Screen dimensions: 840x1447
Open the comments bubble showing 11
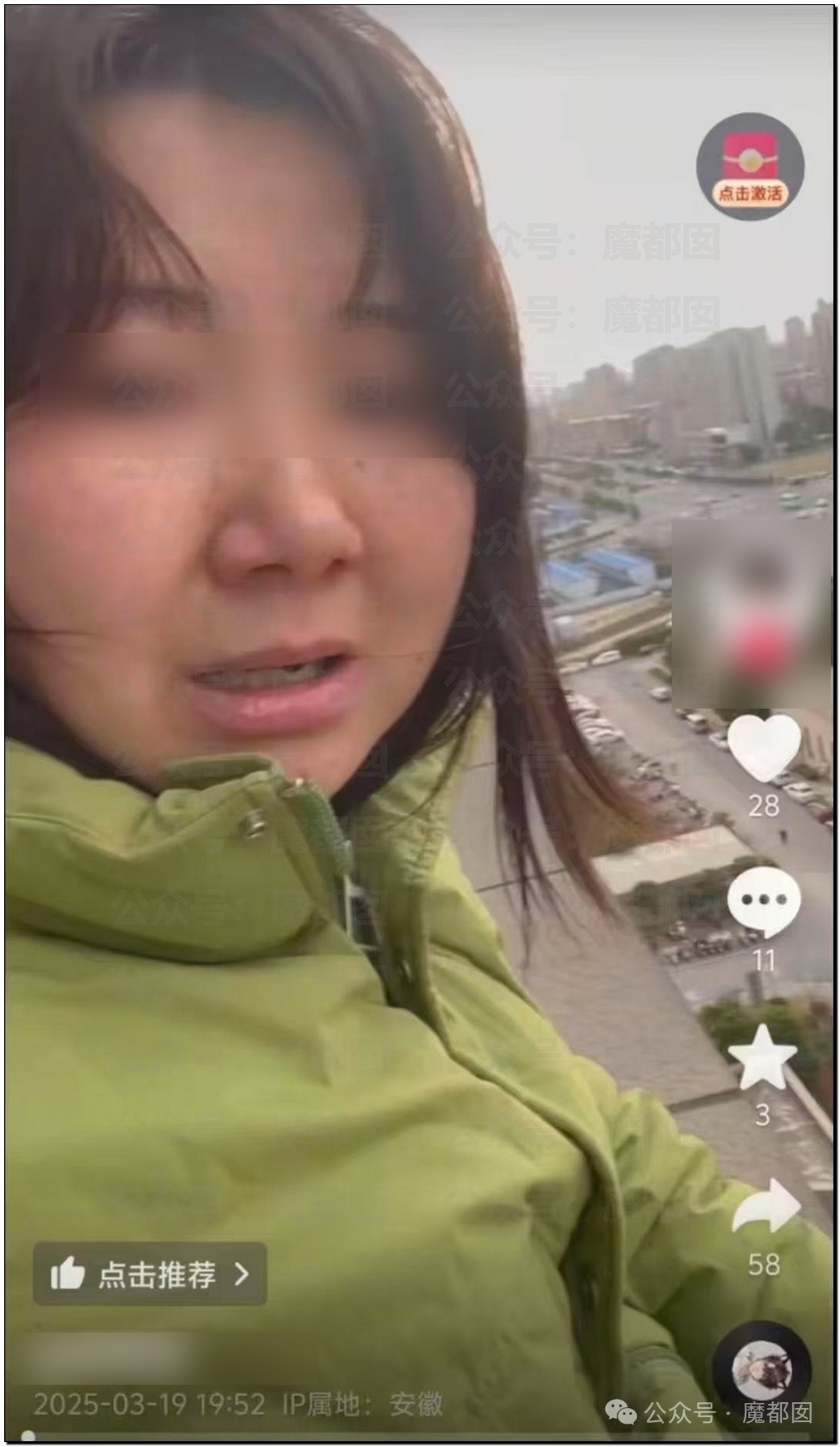point(764,903)
